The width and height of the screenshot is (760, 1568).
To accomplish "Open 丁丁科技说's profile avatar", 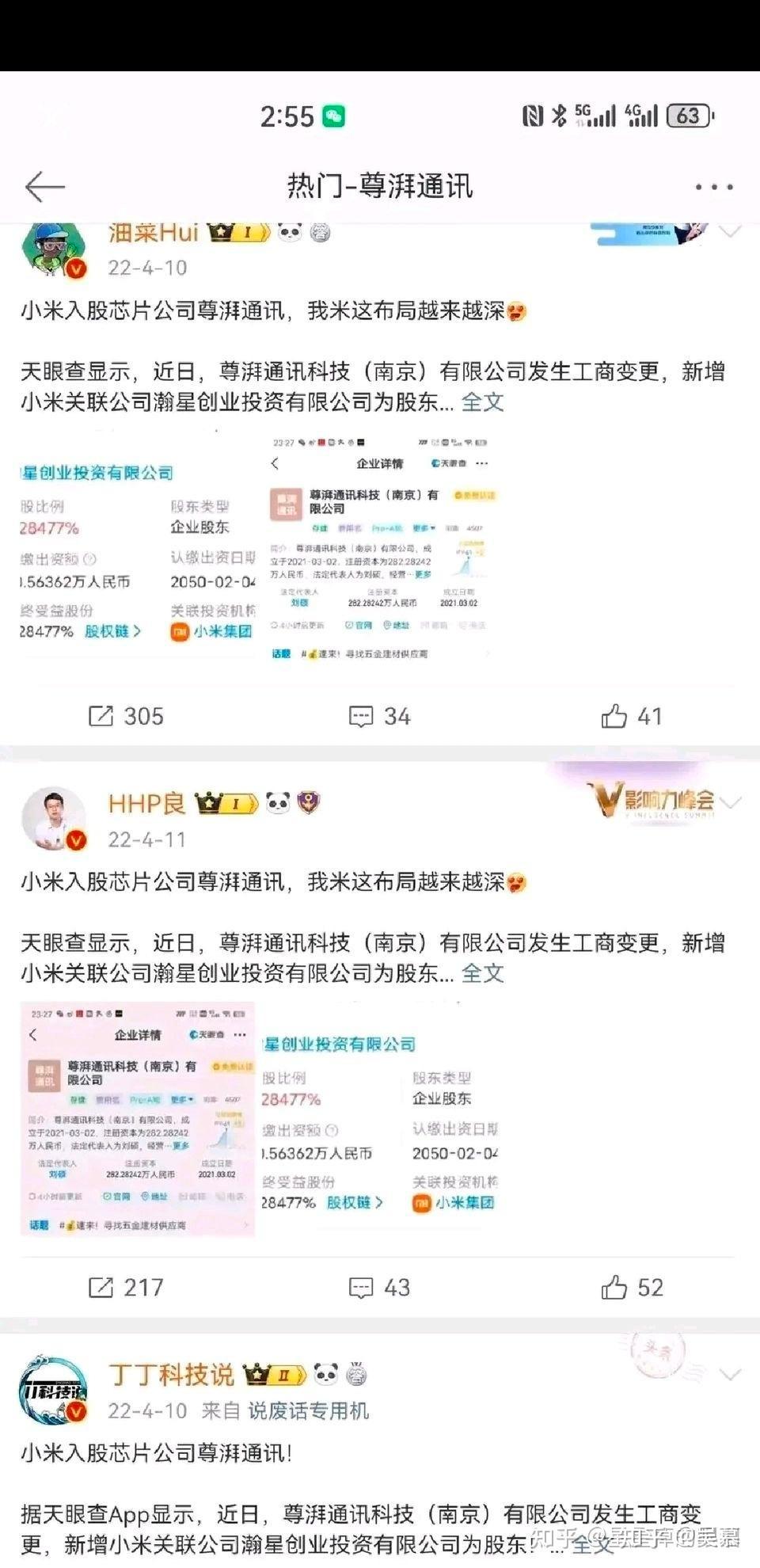I will pyautogui.click(x=54, y=1391).
